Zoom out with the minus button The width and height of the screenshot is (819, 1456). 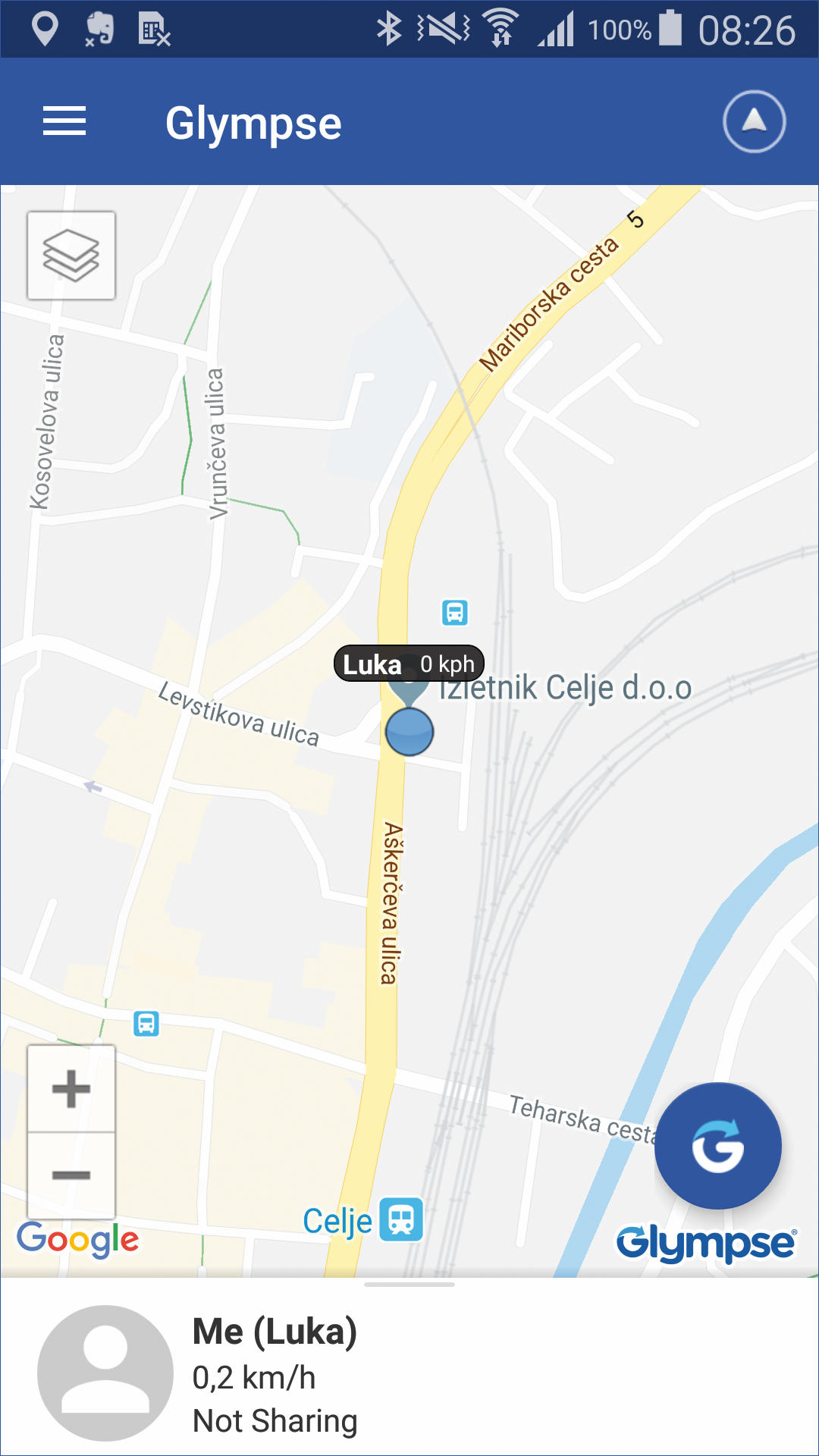tap(71, 1175)
